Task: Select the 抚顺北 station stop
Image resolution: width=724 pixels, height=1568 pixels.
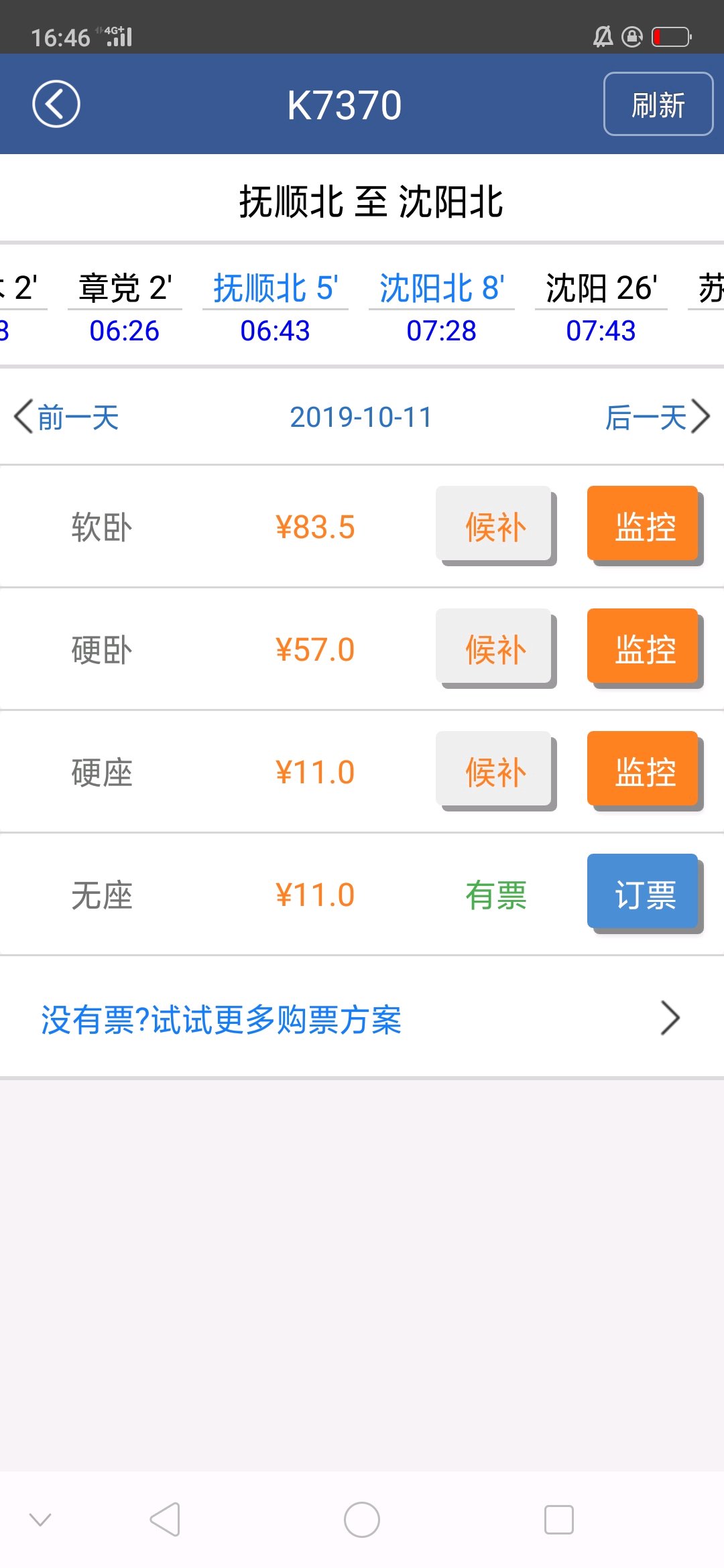Action: [x=275, y=308]
